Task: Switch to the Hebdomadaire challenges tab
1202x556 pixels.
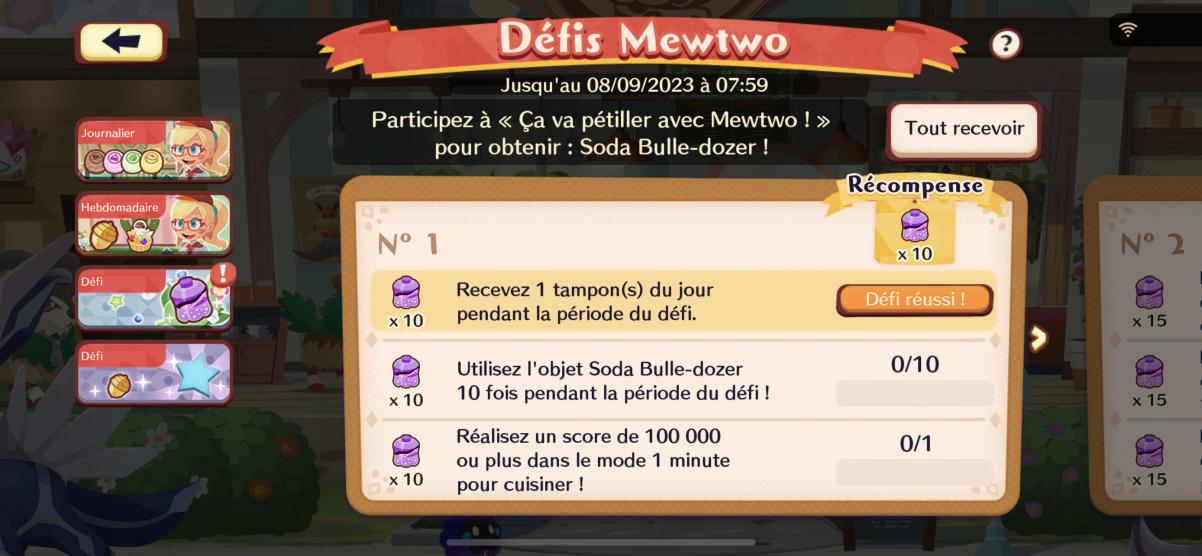Action: coord(154,224)
